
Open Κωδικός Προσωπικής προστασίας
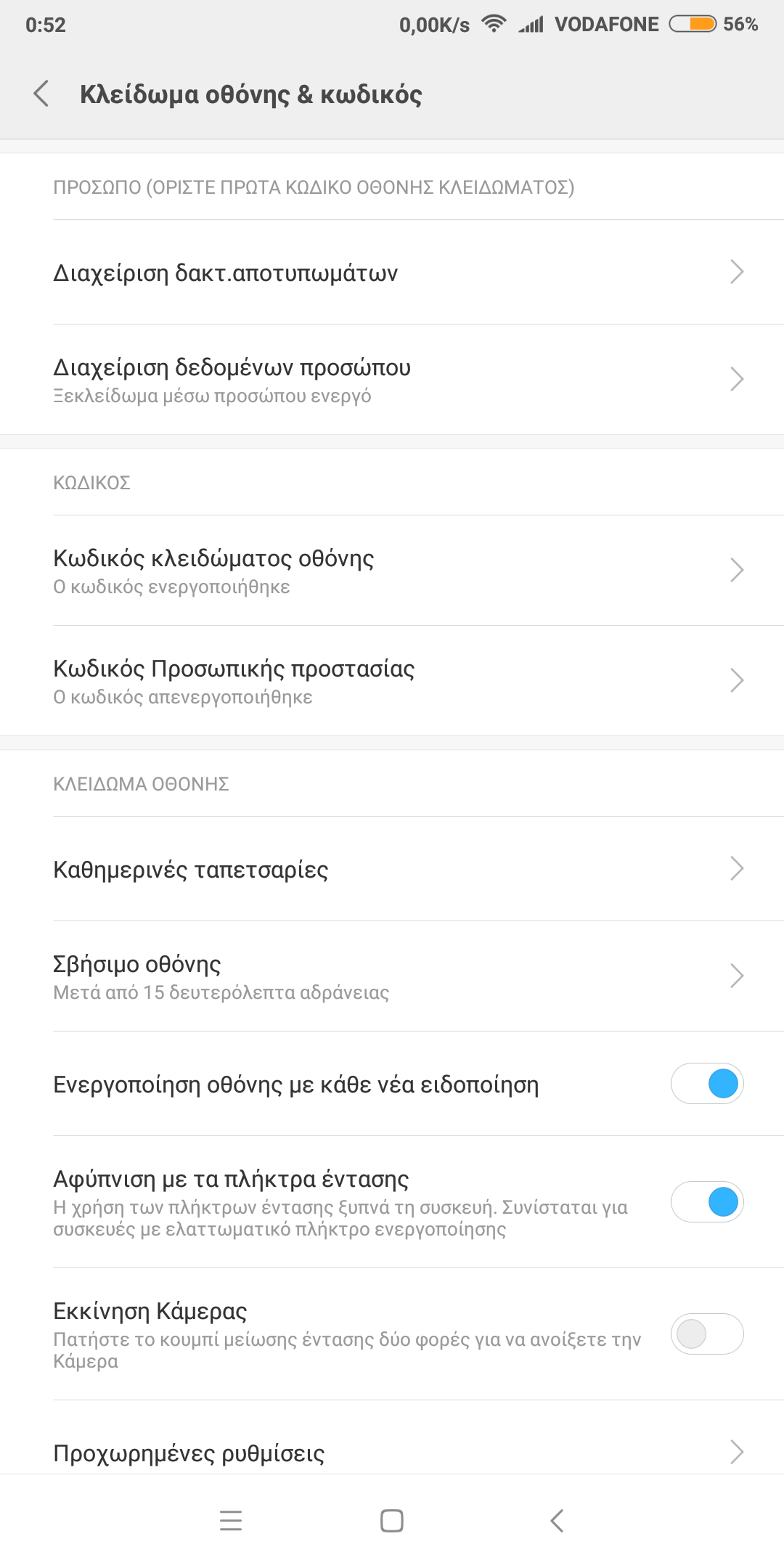pyautogui.click(x=392, y=681)
